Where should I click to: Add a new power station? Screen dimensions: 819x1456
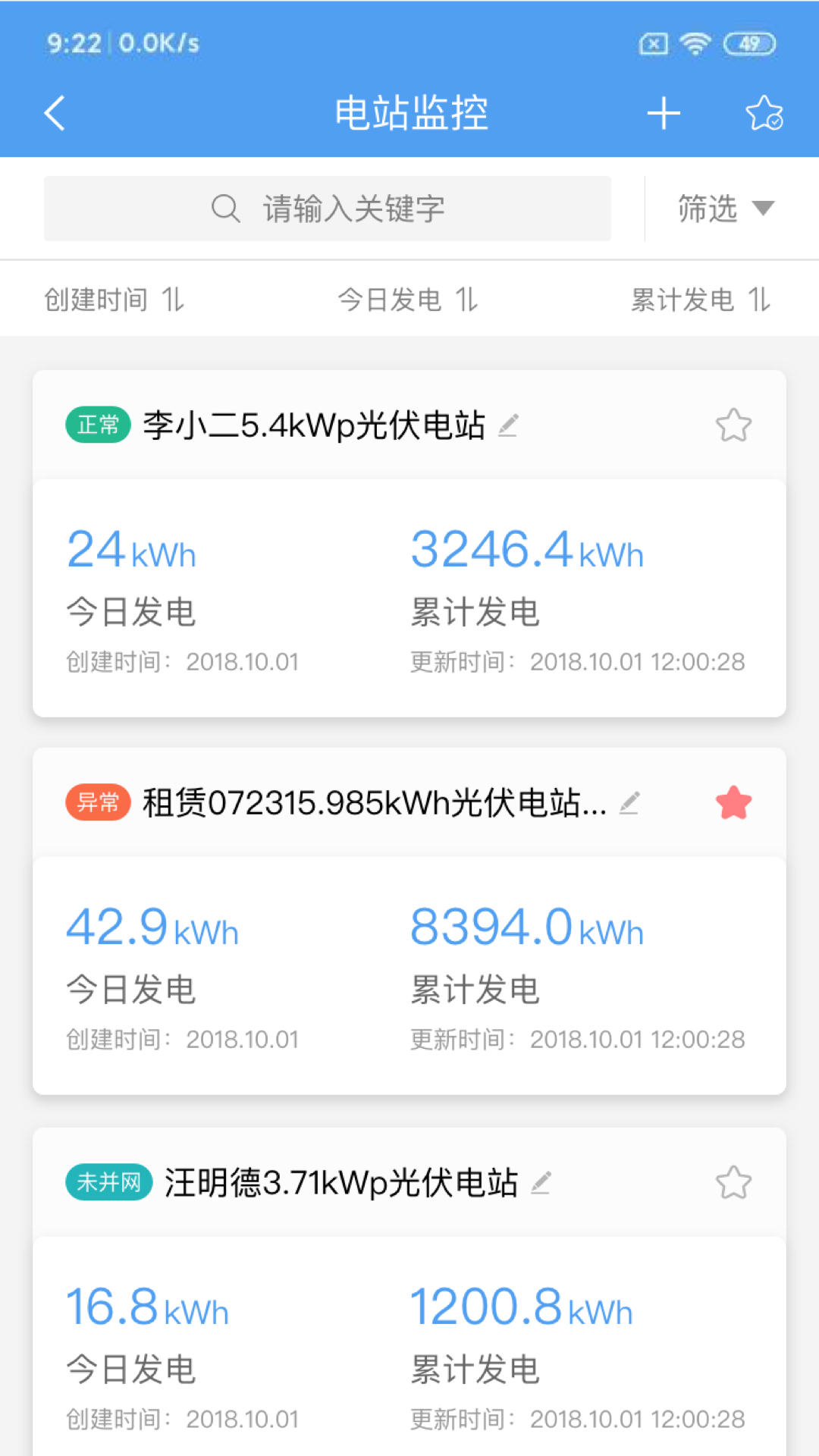[664, 114]
